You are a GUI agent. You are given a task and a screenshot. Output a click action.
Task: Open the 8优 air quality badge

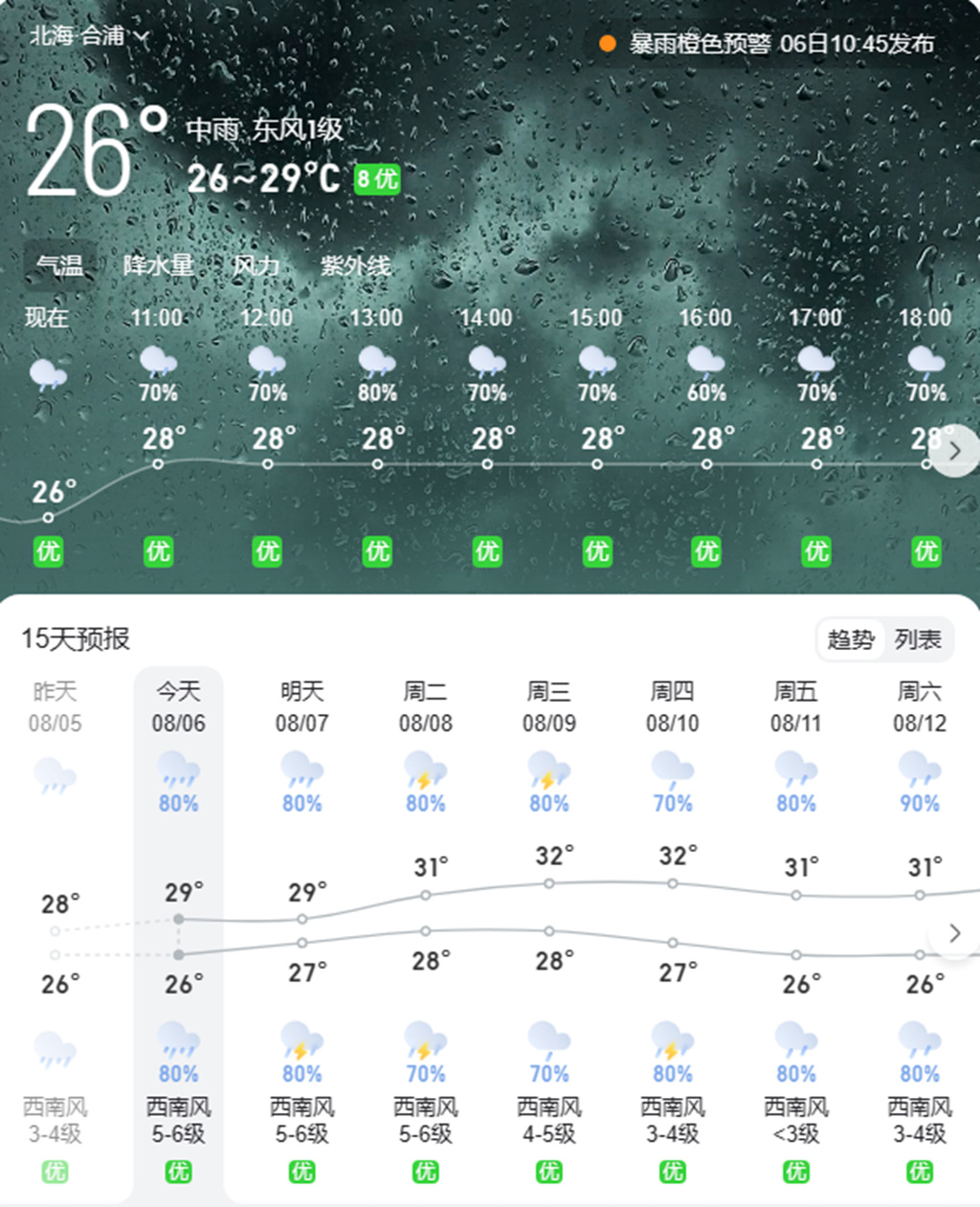tap(377, 179)
